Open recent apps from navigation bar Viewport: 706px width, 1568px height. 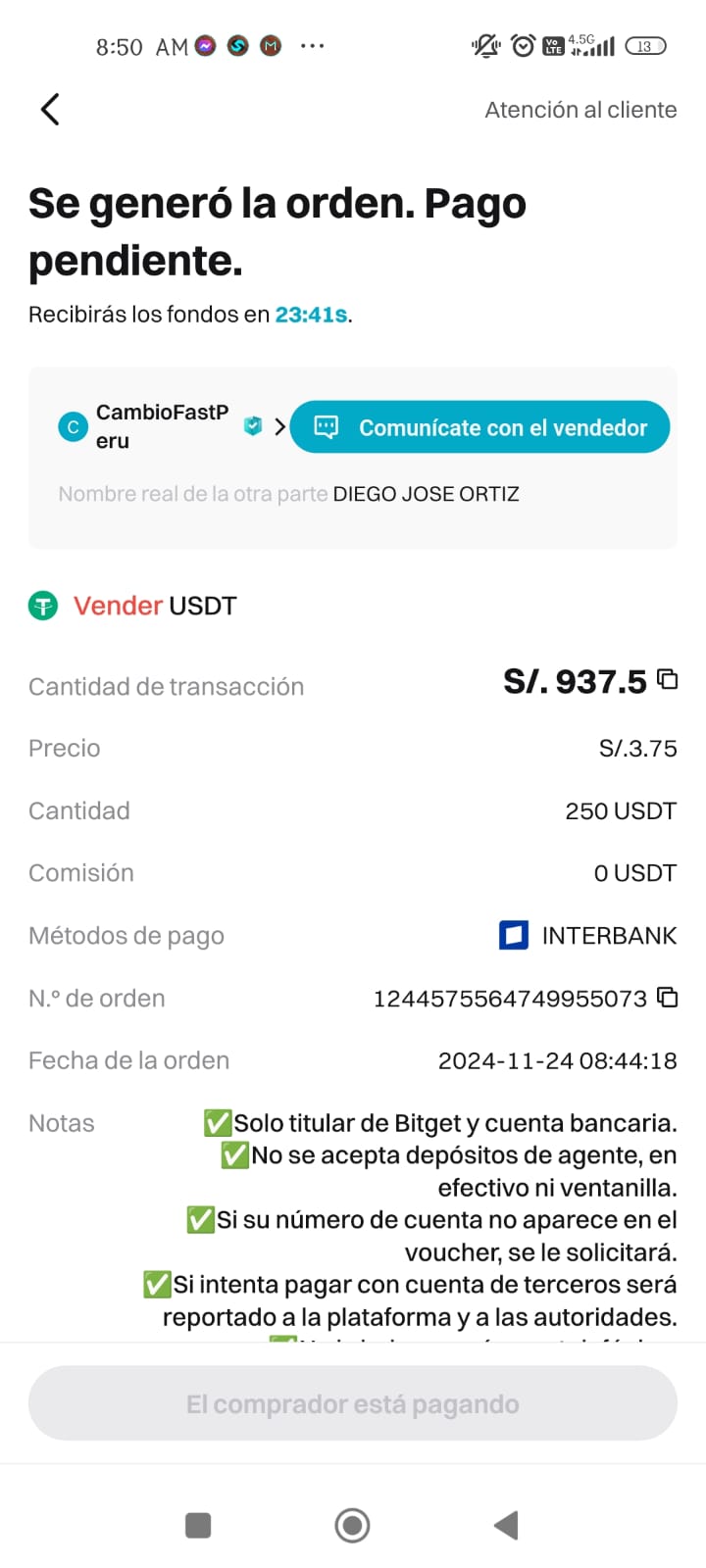point(198,1525)
